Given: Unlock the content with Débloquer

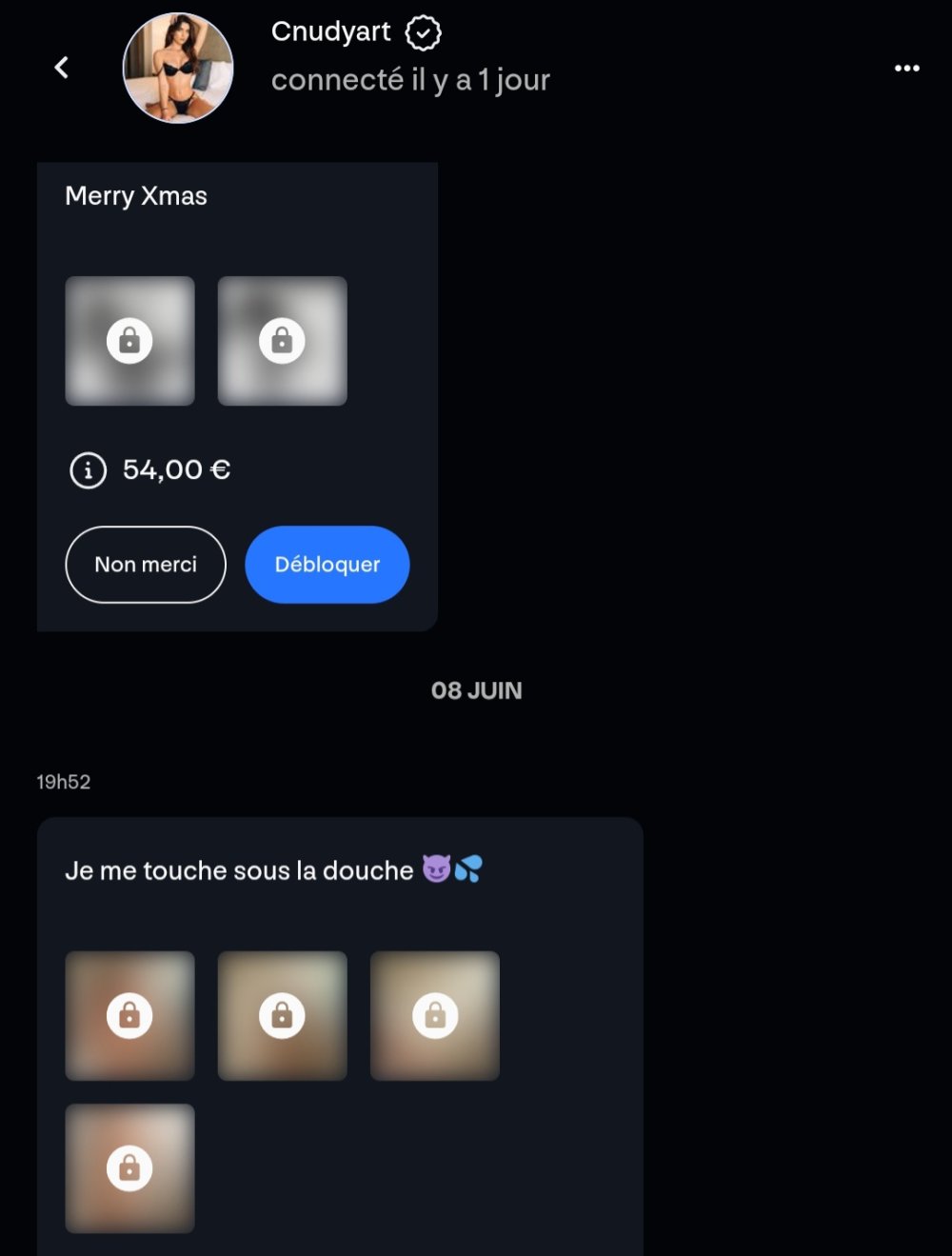Looking at the screenshot, I should pos(327,565).
